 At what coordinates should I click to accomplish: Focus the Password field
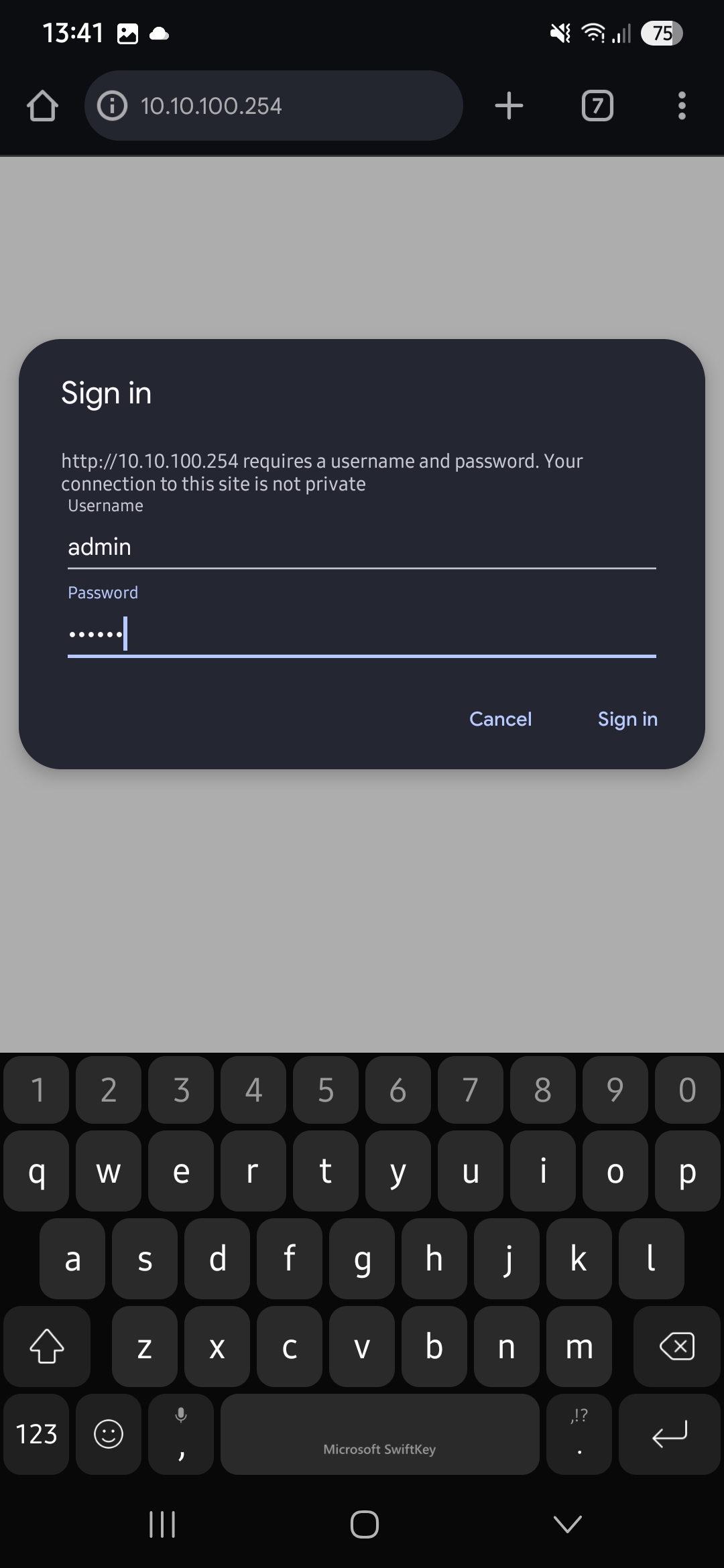point(361,634)
